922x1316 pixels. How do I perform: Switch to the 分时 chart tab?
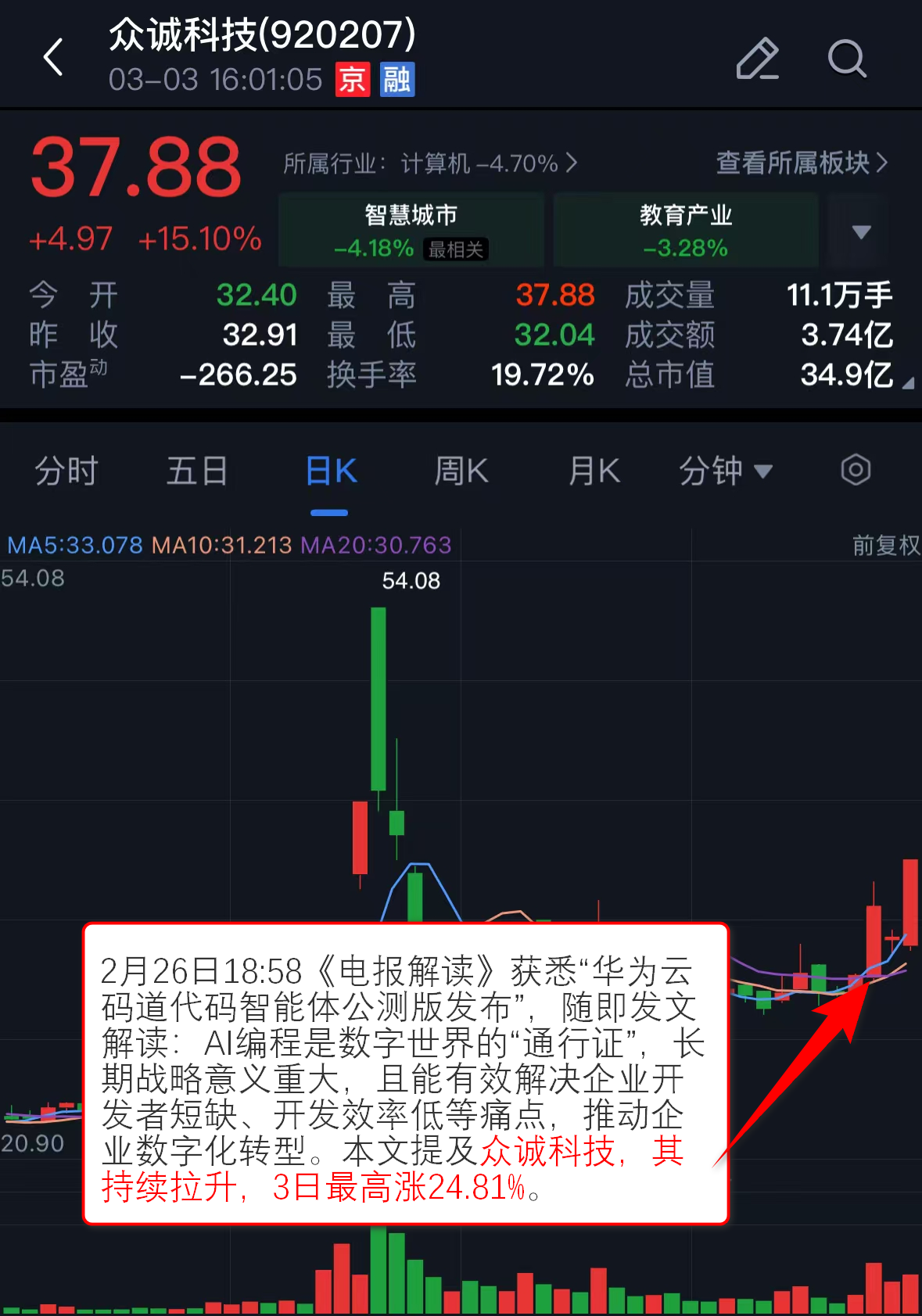[x=66, y=472]
